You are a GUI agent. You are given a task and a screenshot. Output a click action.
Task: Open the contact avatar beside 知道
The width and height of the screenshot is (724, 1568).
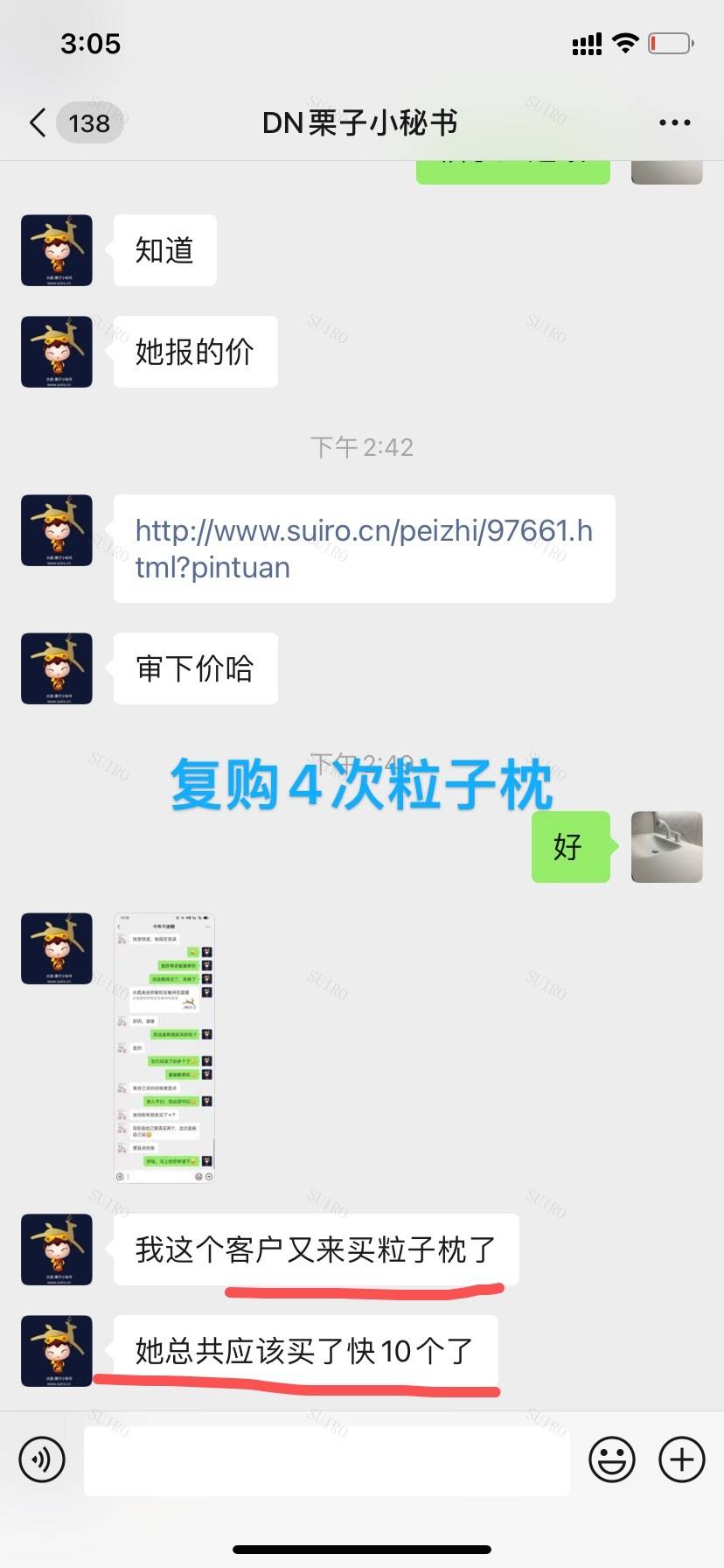pyautogui.click(x=57, y=250)
